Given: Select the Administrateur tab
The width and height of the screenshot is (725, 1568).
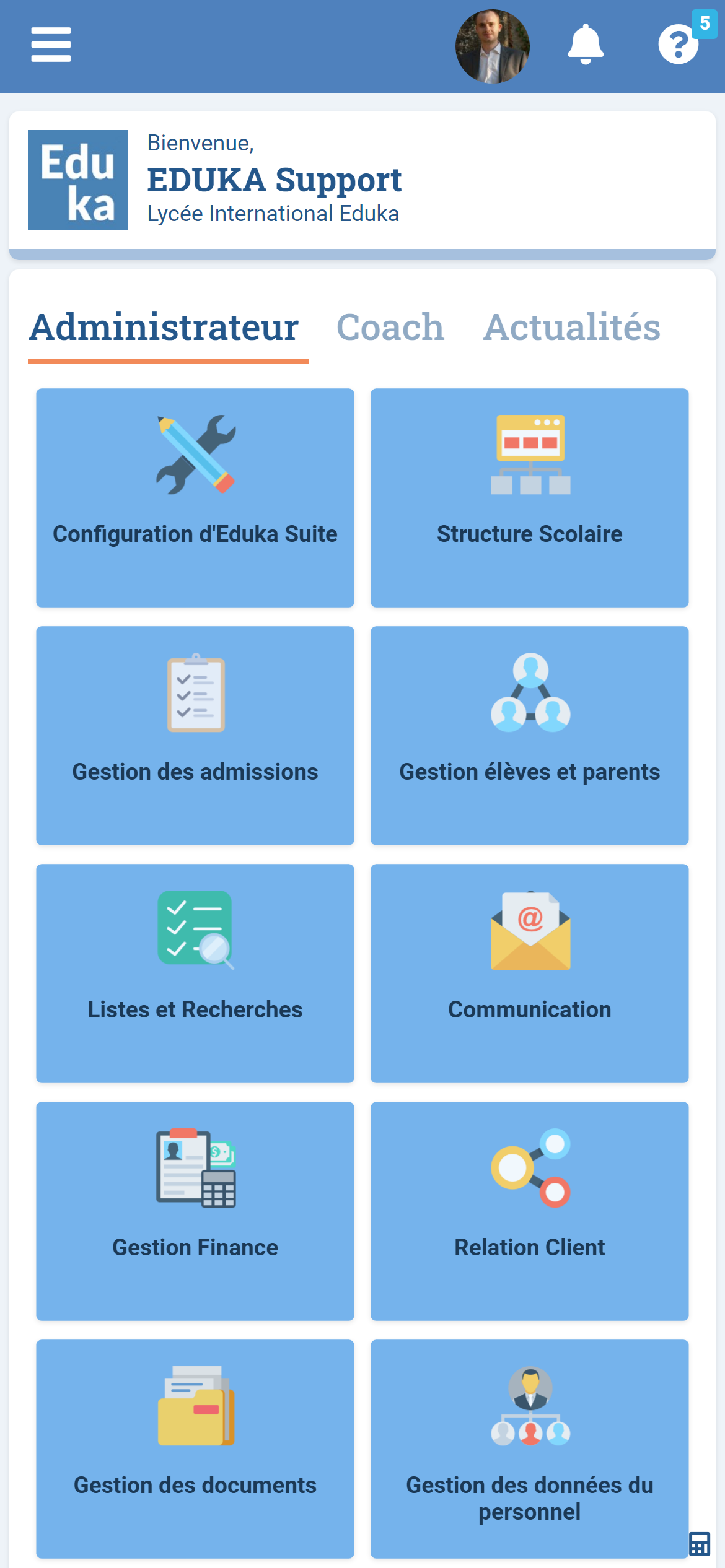Looking at the screenshot, I should [165, 328].
